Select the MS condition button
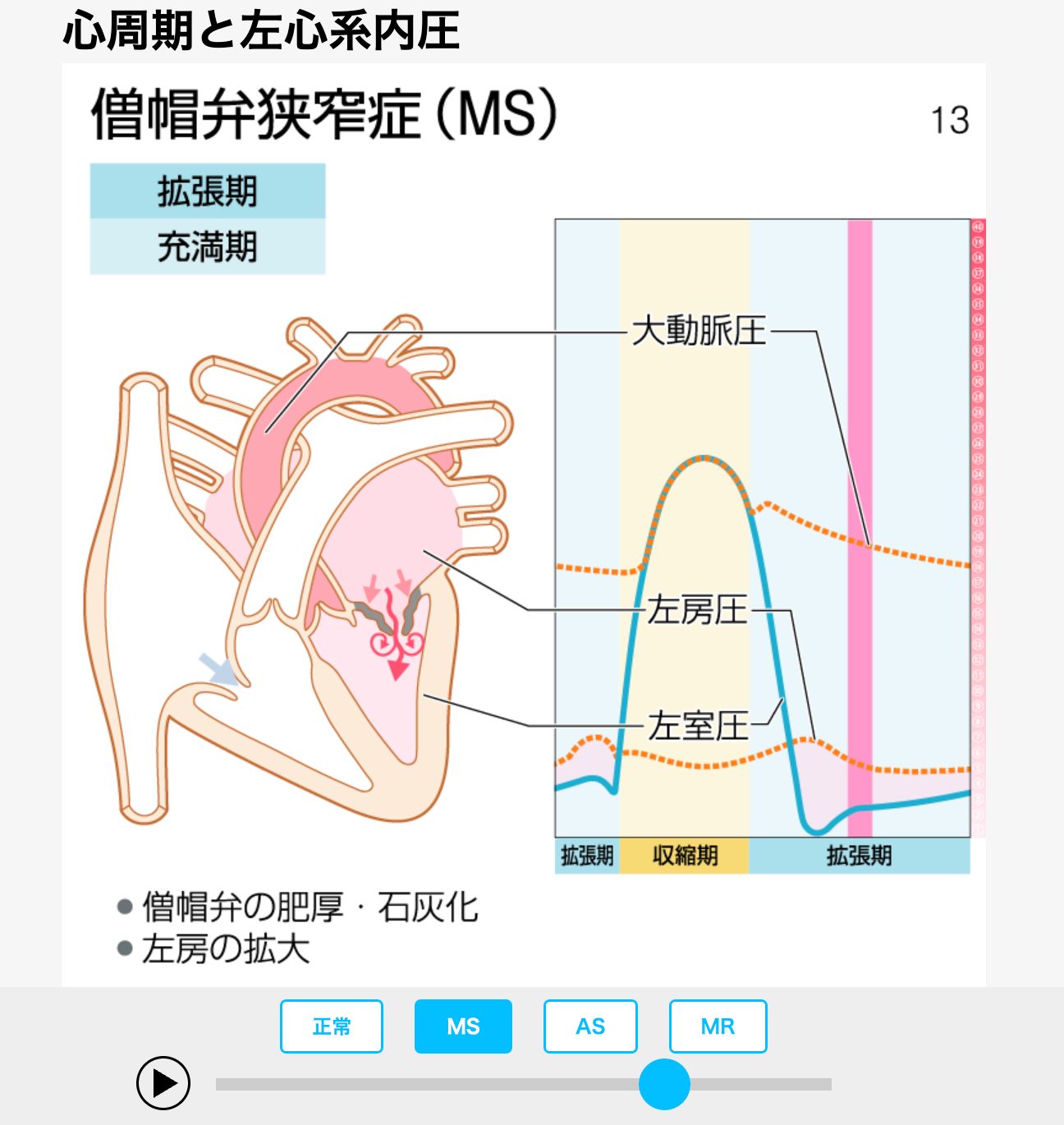 coord(463,1026)
